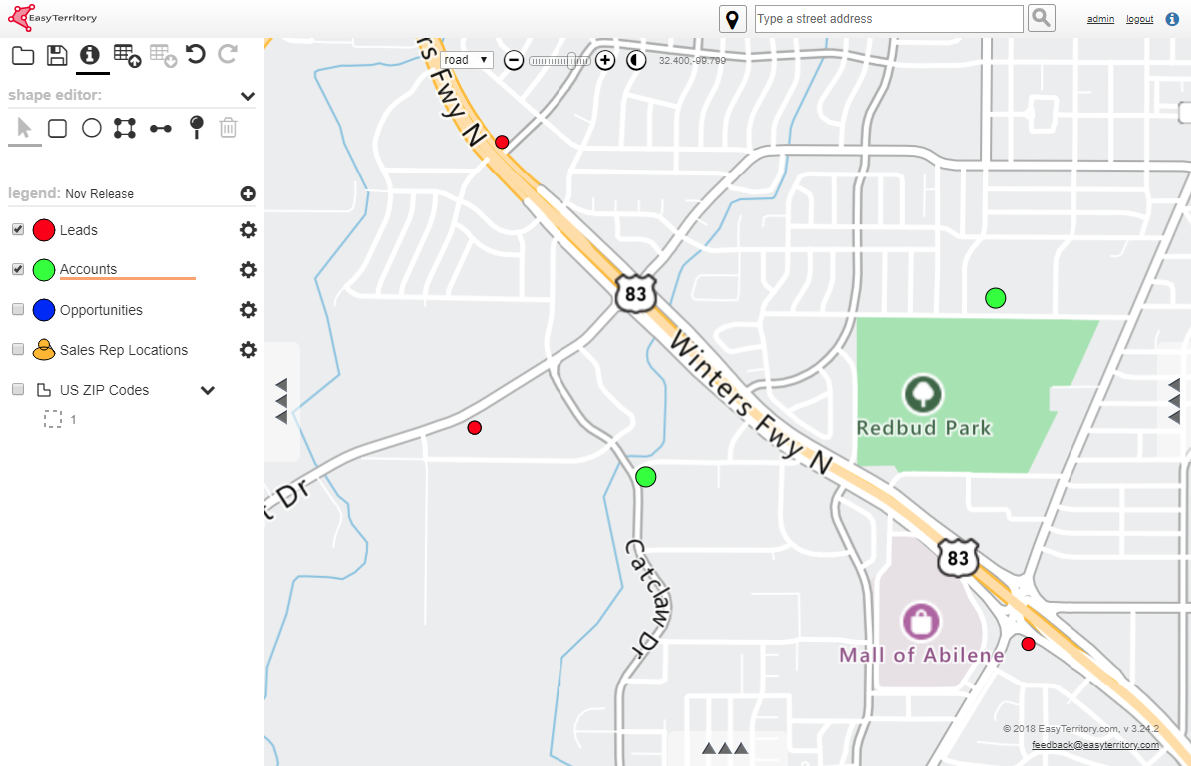The height and width of the screenshot is (766, 1191).
Task: Zoom out with the minus button
Action: 514,61
